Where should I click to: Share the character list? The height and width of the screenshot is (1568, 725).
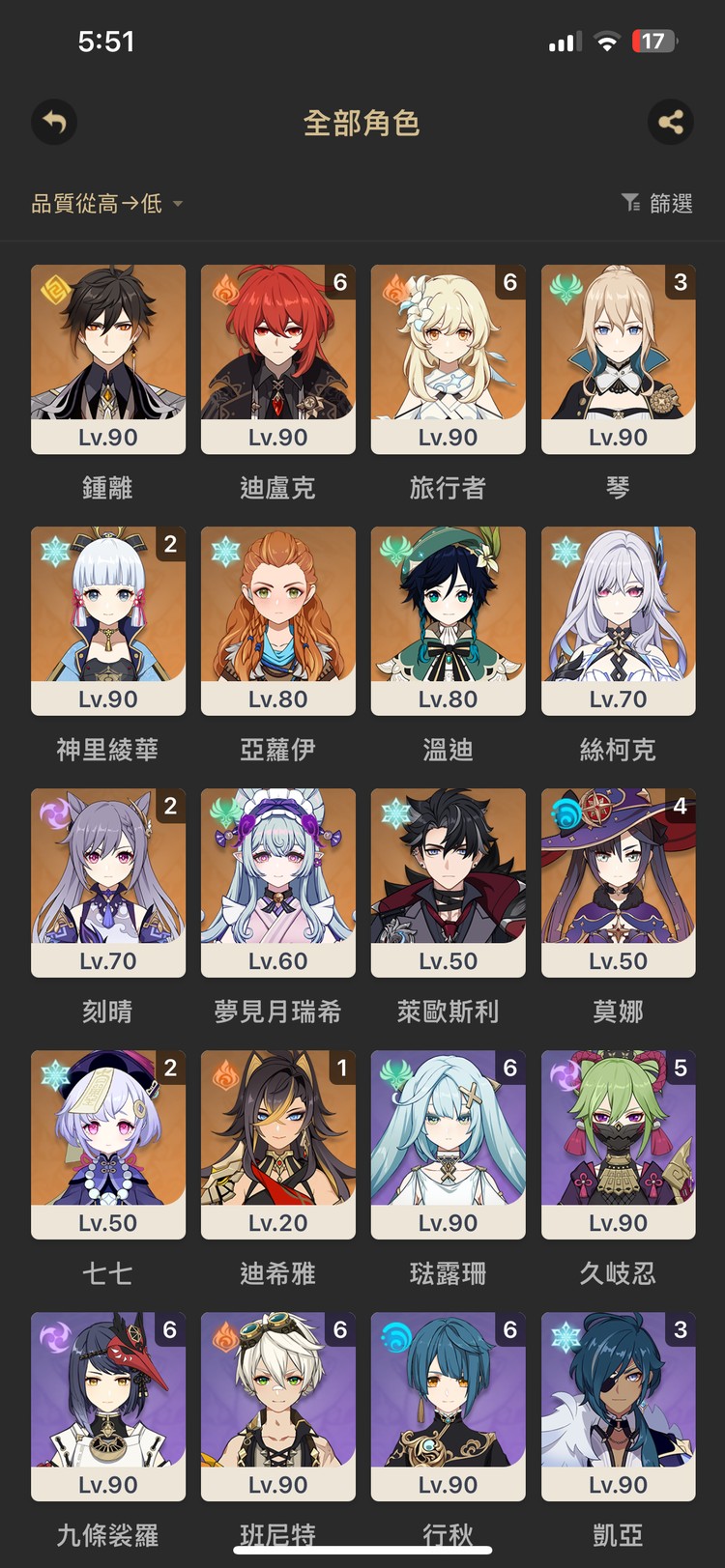[x=670, y=123]
